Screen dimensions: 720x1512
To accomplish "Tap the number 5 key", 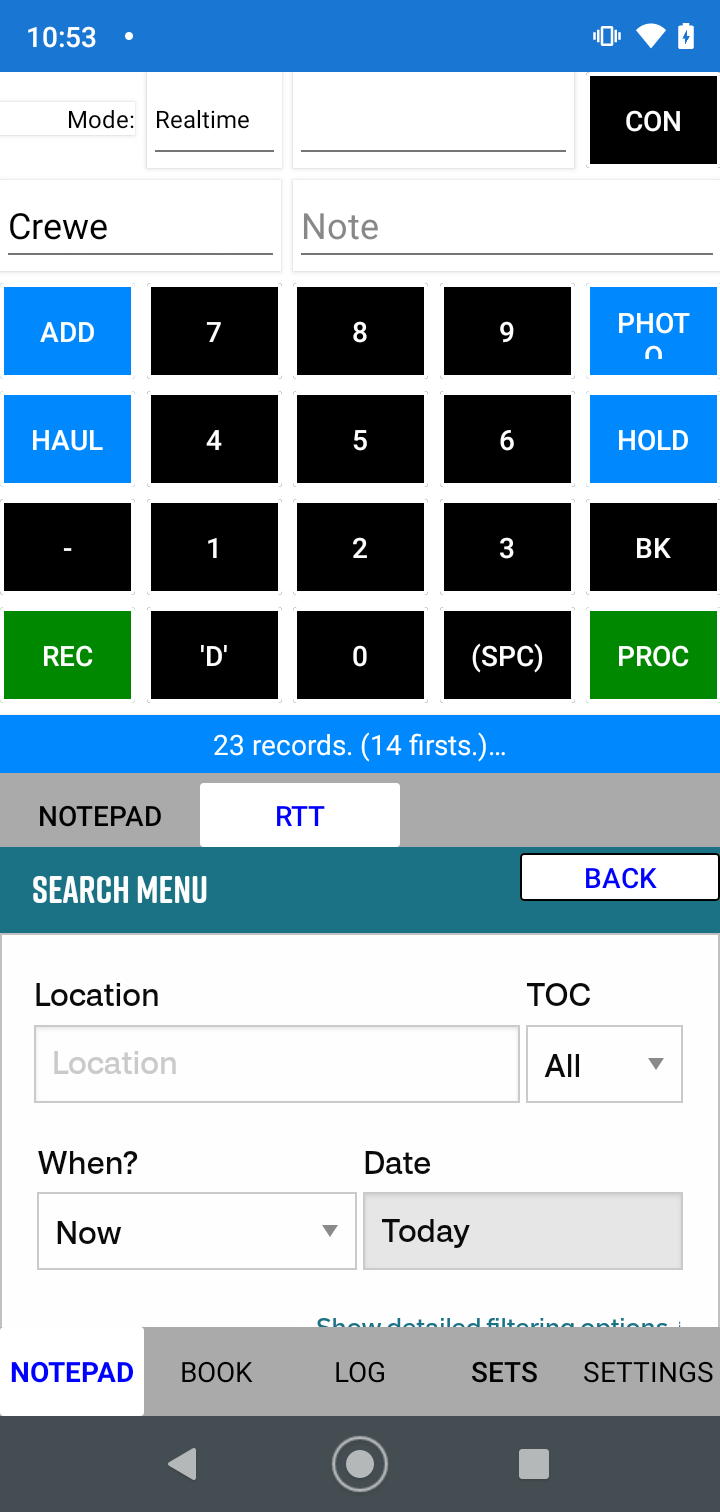I will [x=360, y=439].
